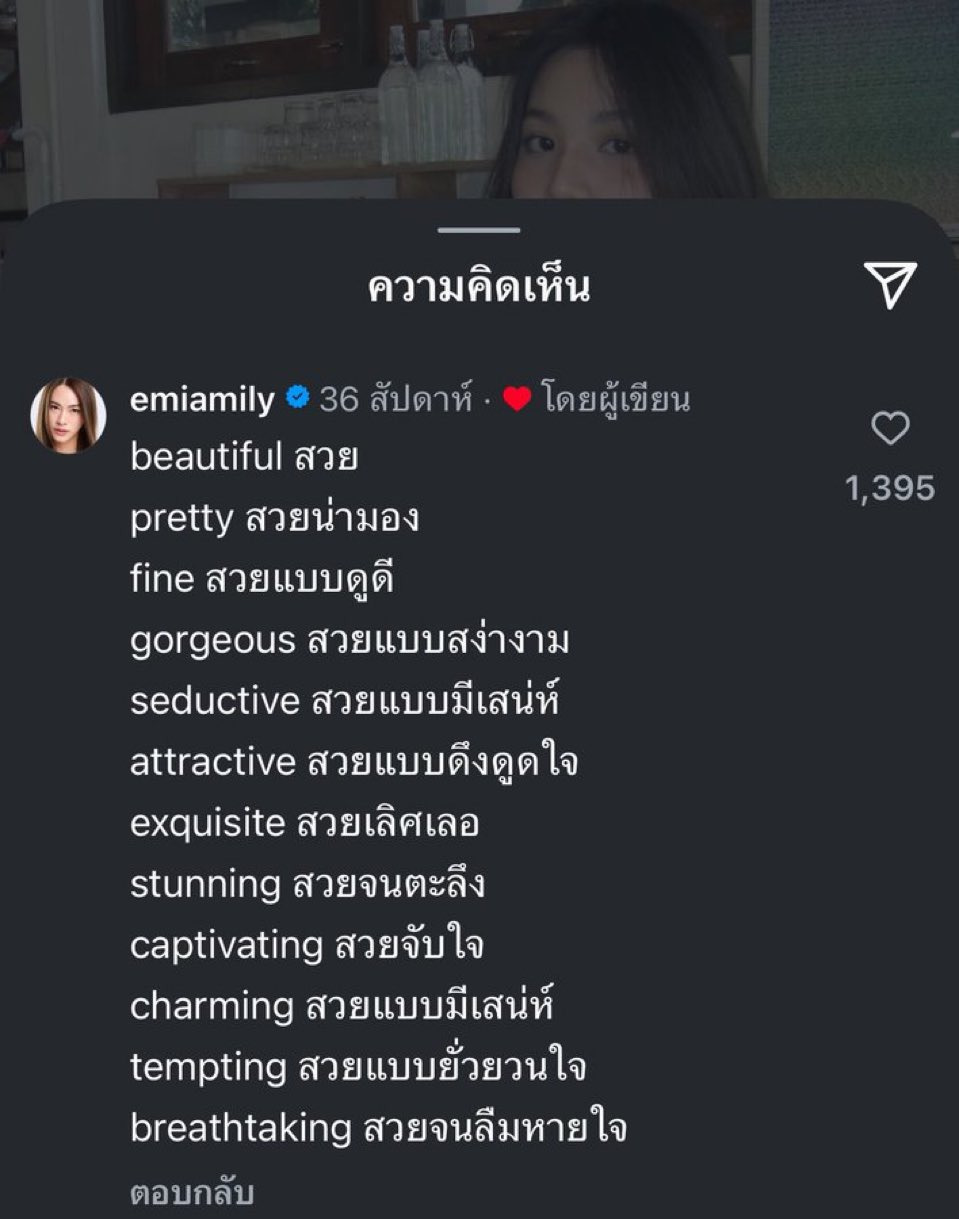The image size is (959, 1219).
Task: Share the post via the paper plane icon
Action: click(889, 286)
